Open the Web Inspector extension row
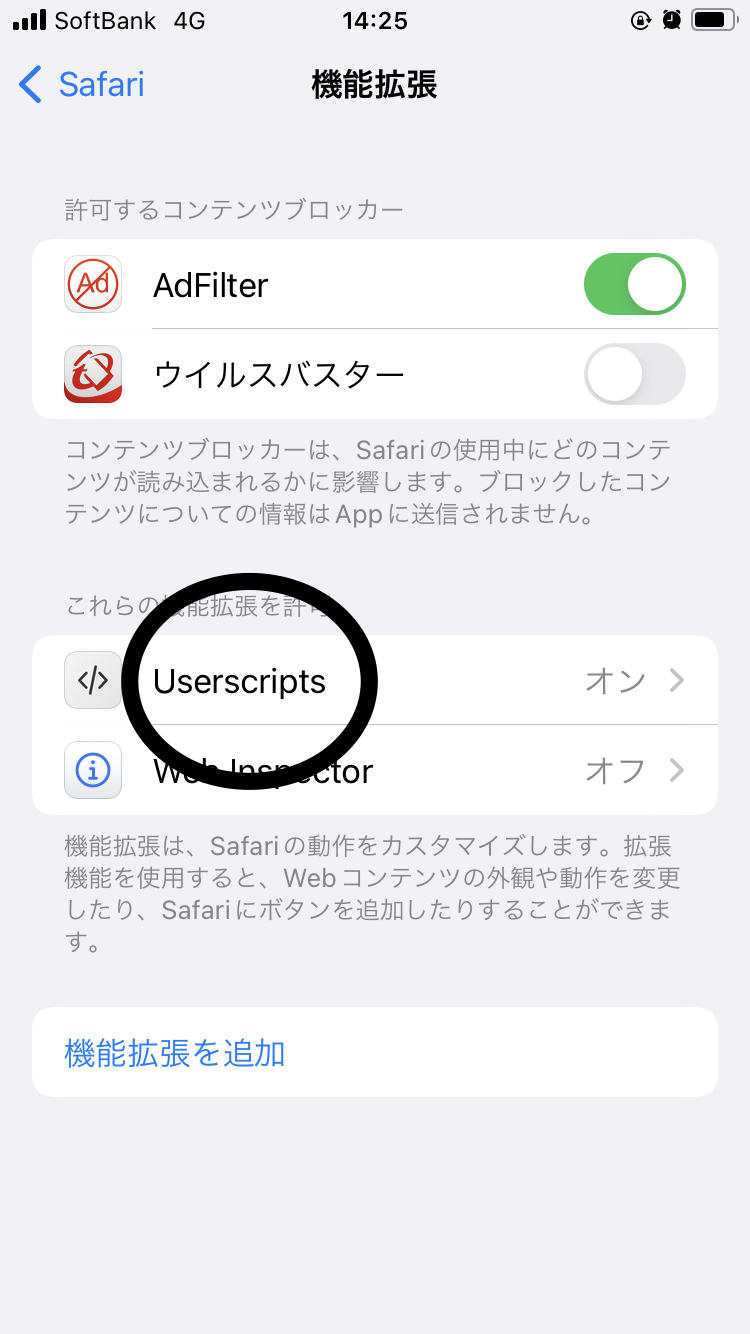750x1334 pixels. (375, 770)
